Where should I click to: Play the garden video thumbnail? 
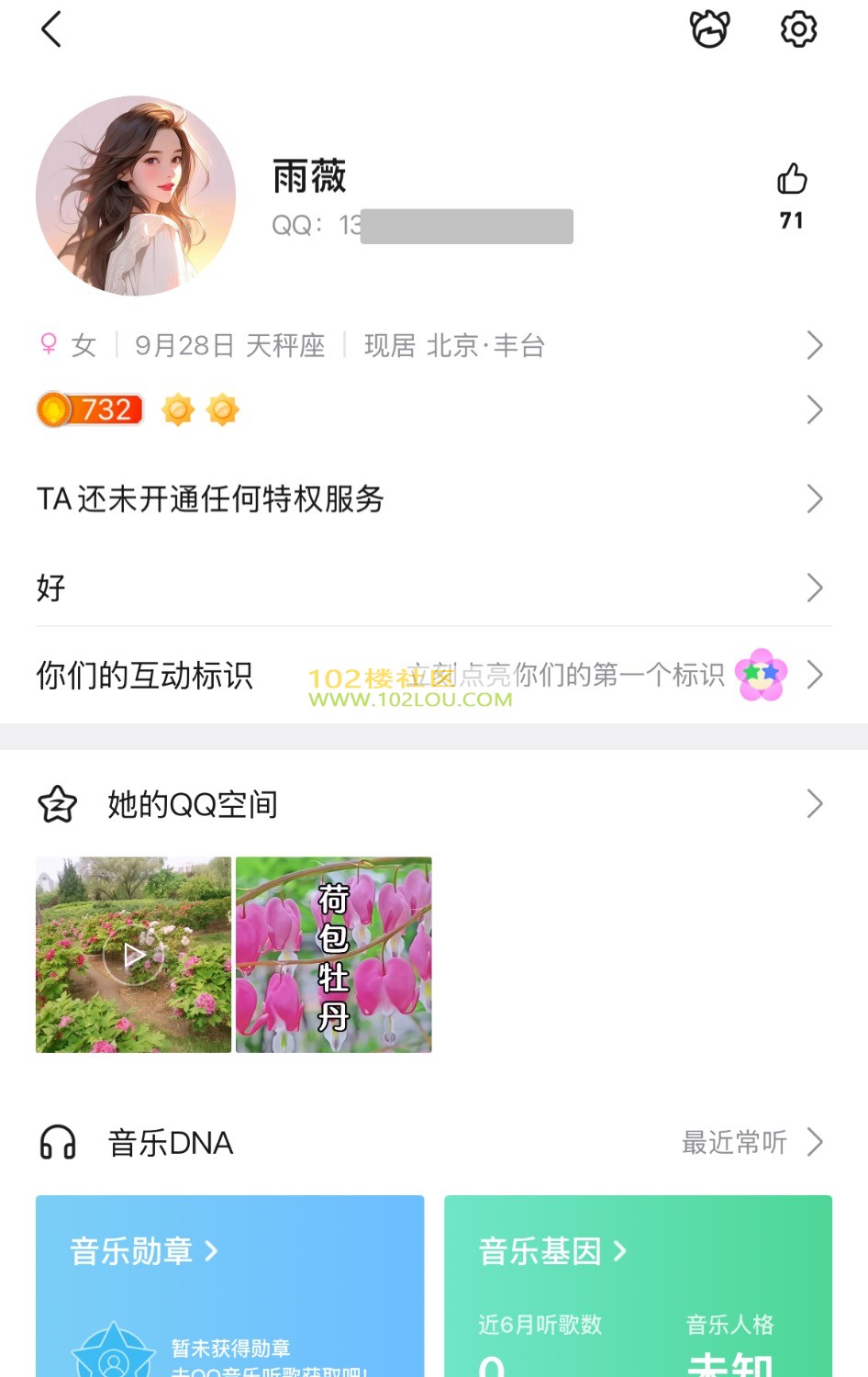[x=134, y=955]
